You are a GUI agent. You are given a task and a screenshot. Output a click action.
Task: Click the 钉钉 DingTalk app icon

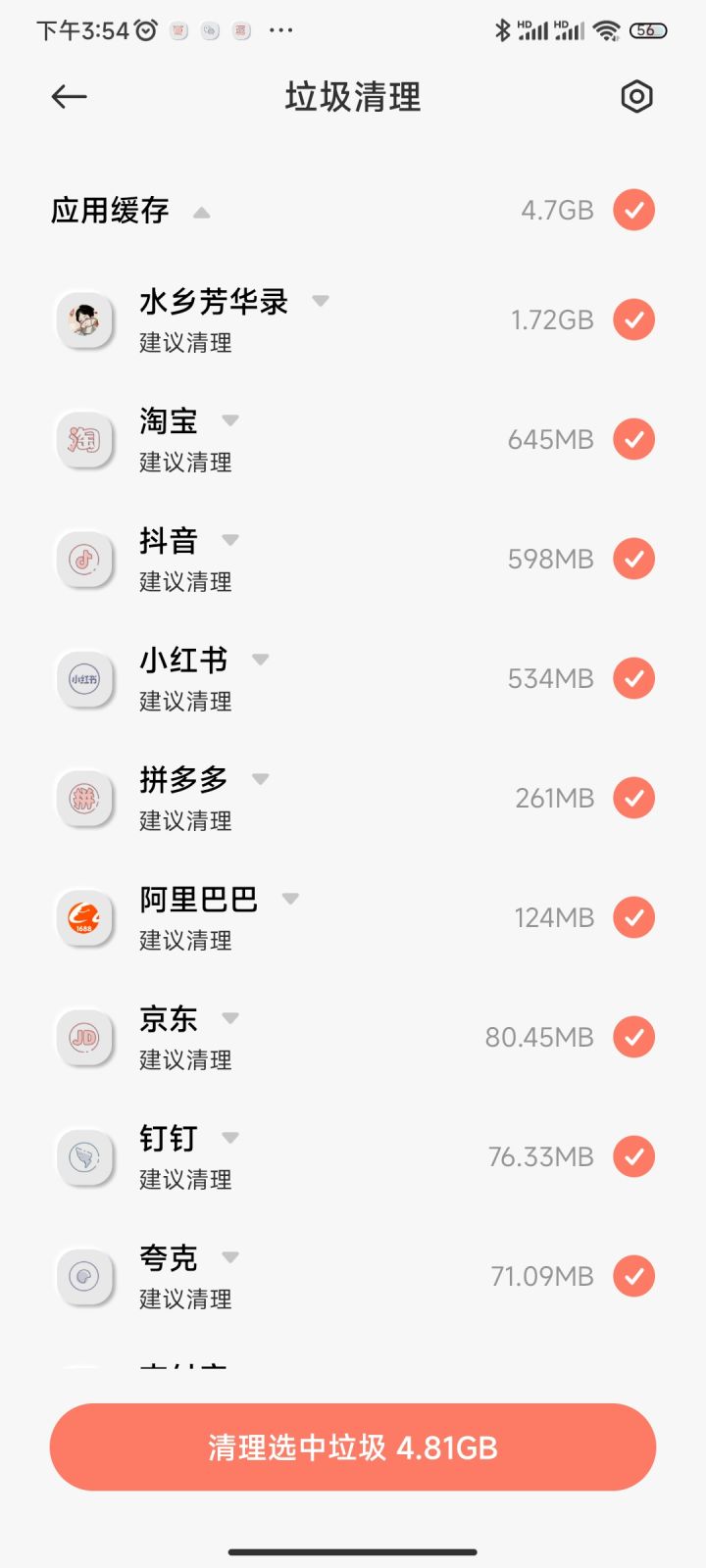[x=84, y=1156]
